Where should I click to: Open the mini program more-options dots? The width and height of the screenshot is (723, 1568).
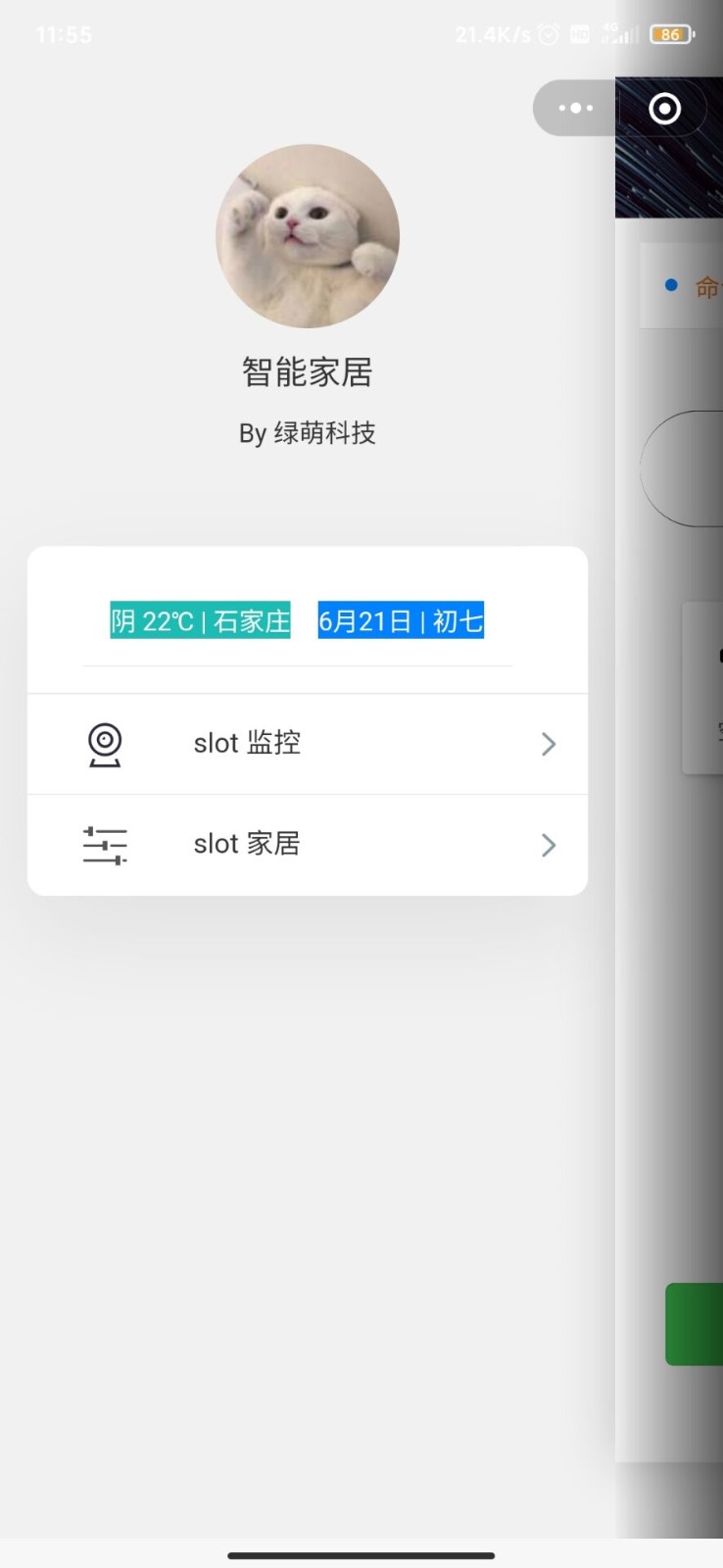[x=575, y=108]
